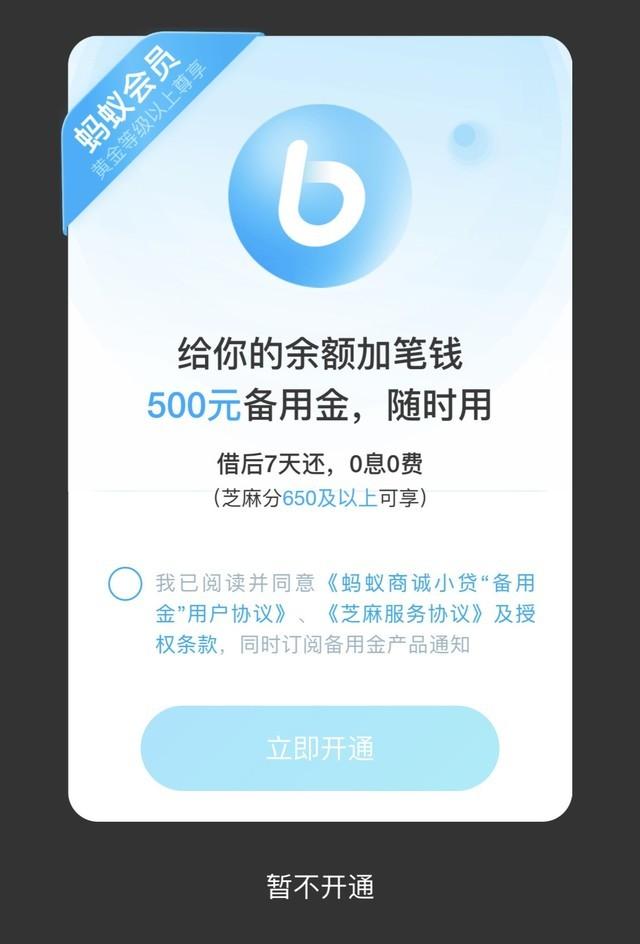Tap the 立即开通 button
The image size is (640, 944).
pyautogui.click(x=319, y=748)
